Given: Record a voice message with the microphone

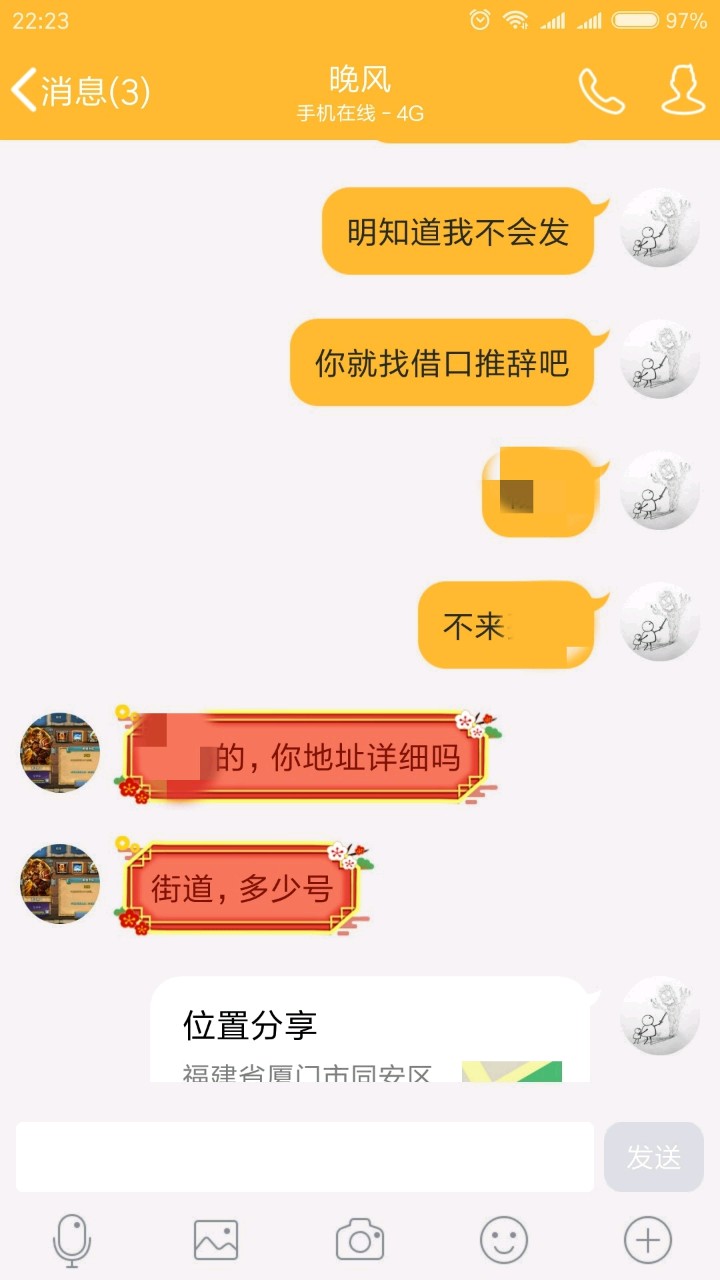Looking at the screenshot, I should pos(72,1241).
